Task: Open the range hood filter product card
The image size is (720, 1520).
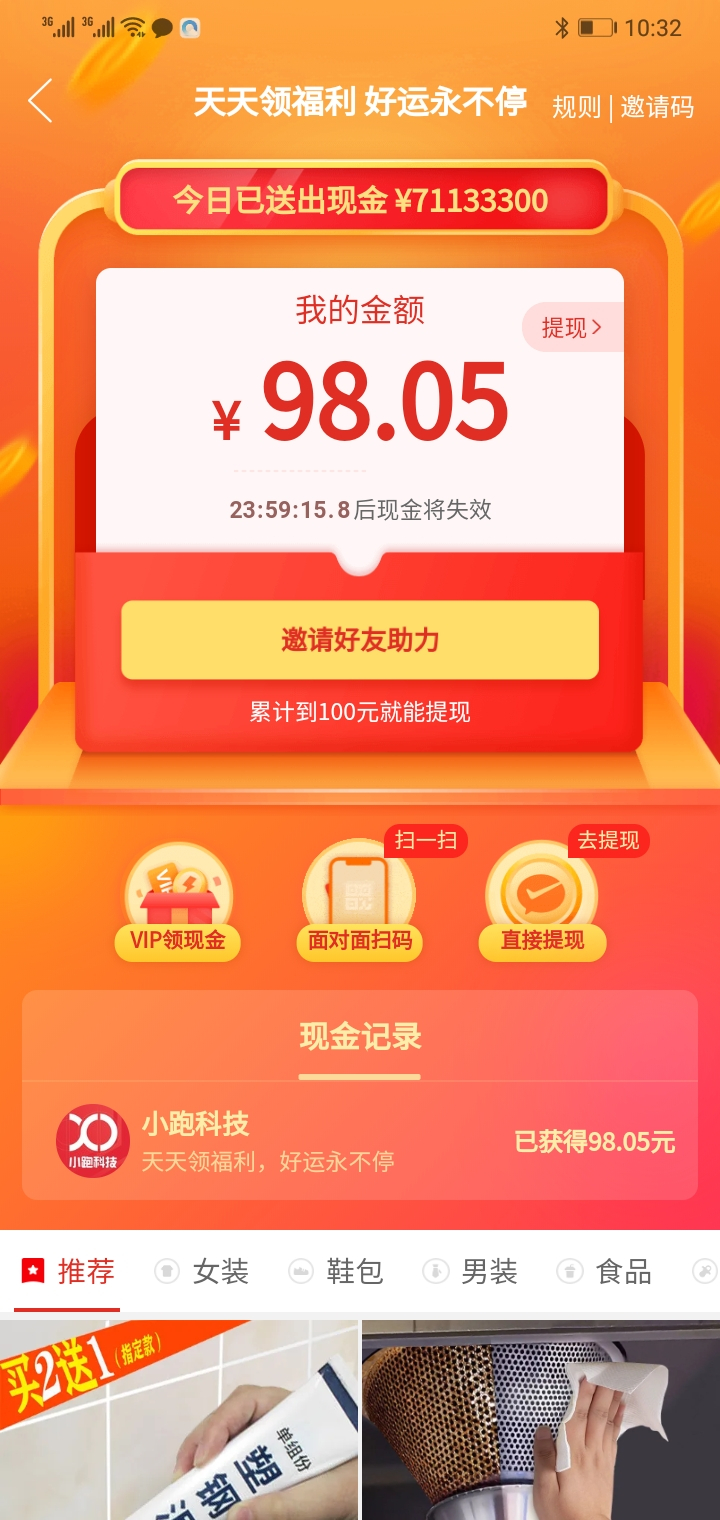Action: coord(541,1420)
